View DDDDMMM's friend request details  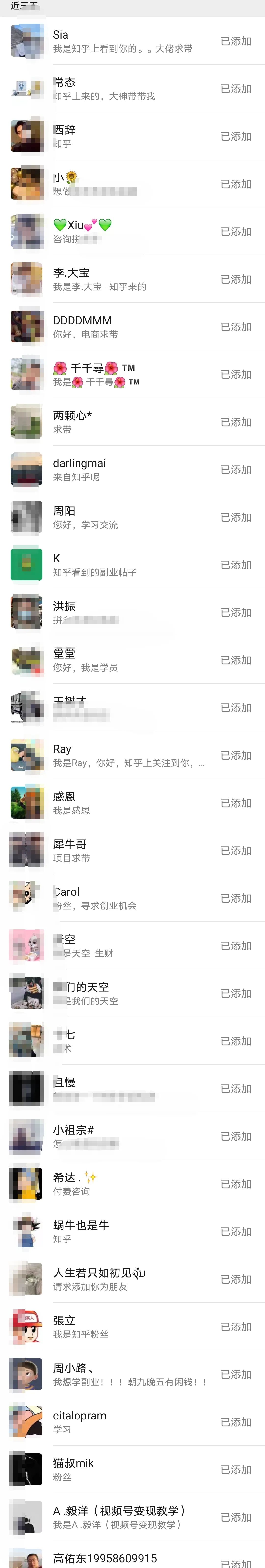(x=121, y=327)
